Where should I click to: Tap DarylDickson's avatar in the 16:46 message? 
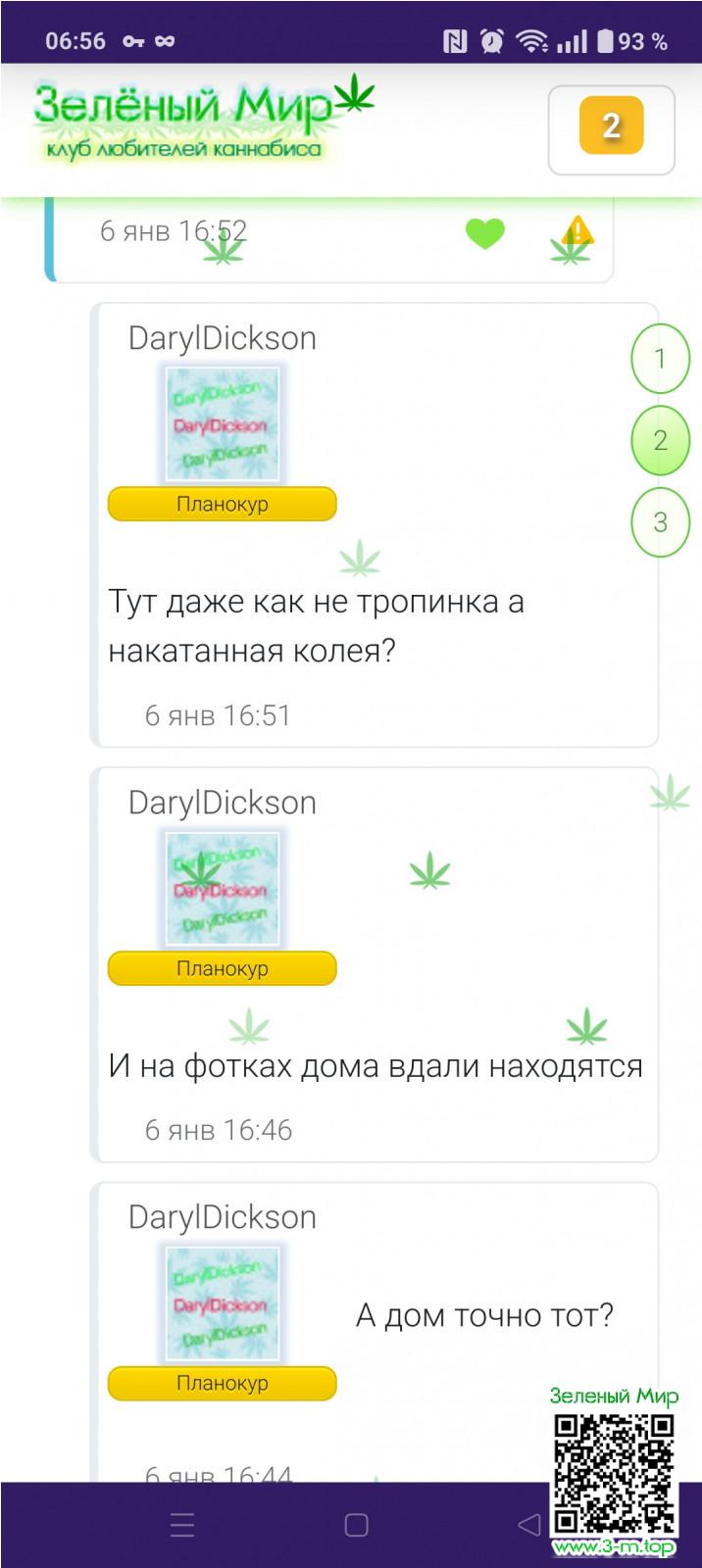[222, 889]
